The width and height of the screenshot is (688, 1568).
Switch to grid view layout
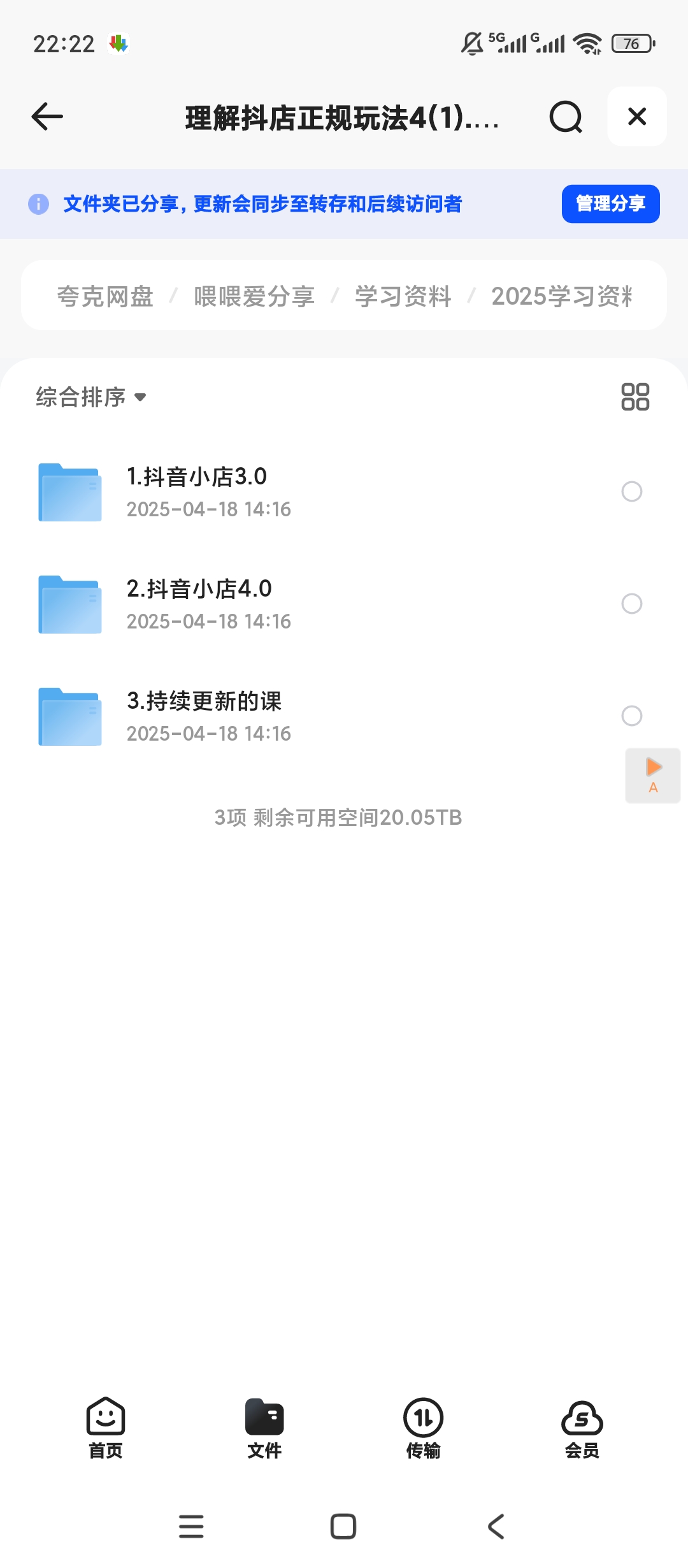pyautogui.click(x=636, y=397)
